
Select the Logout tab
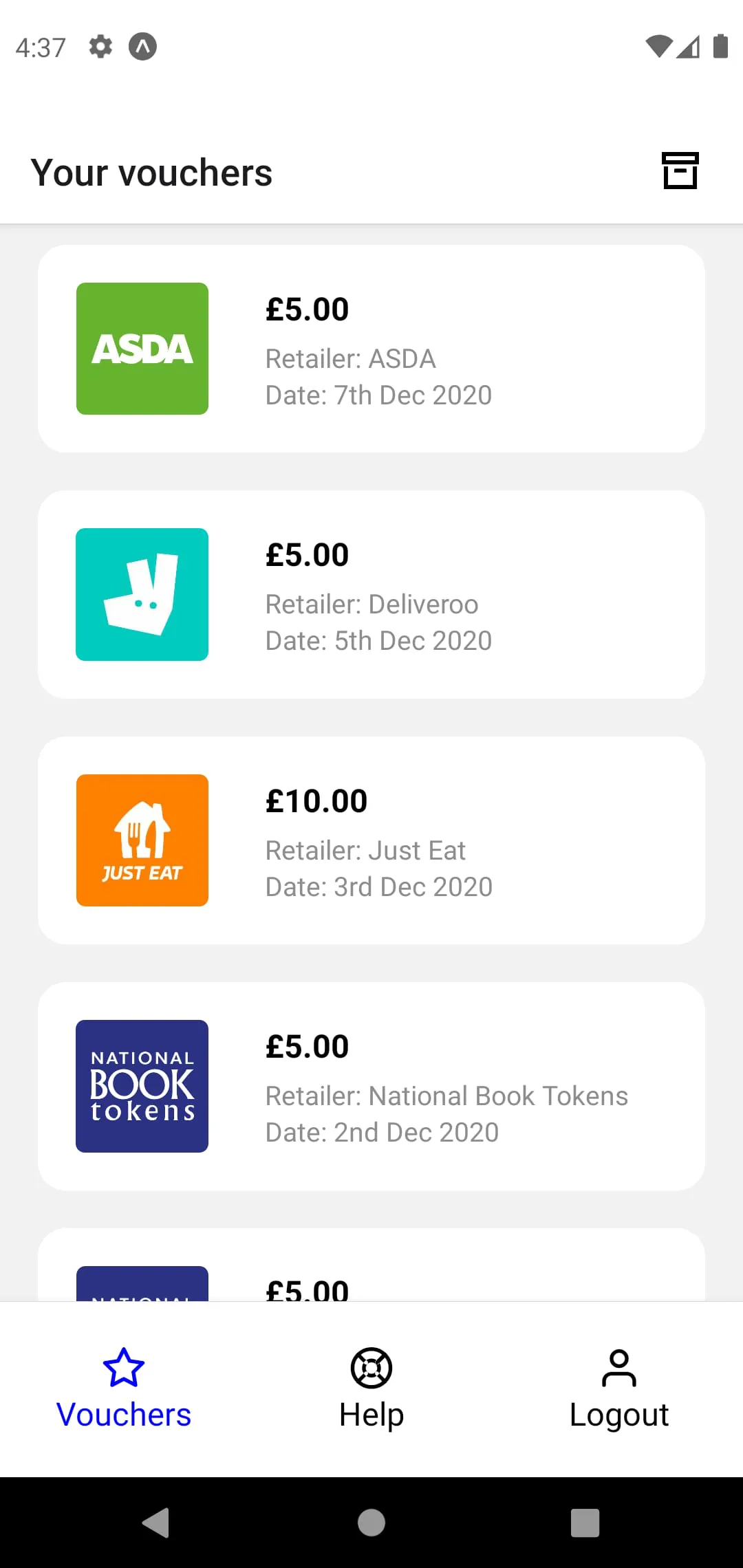click(x=619, y=1389)
